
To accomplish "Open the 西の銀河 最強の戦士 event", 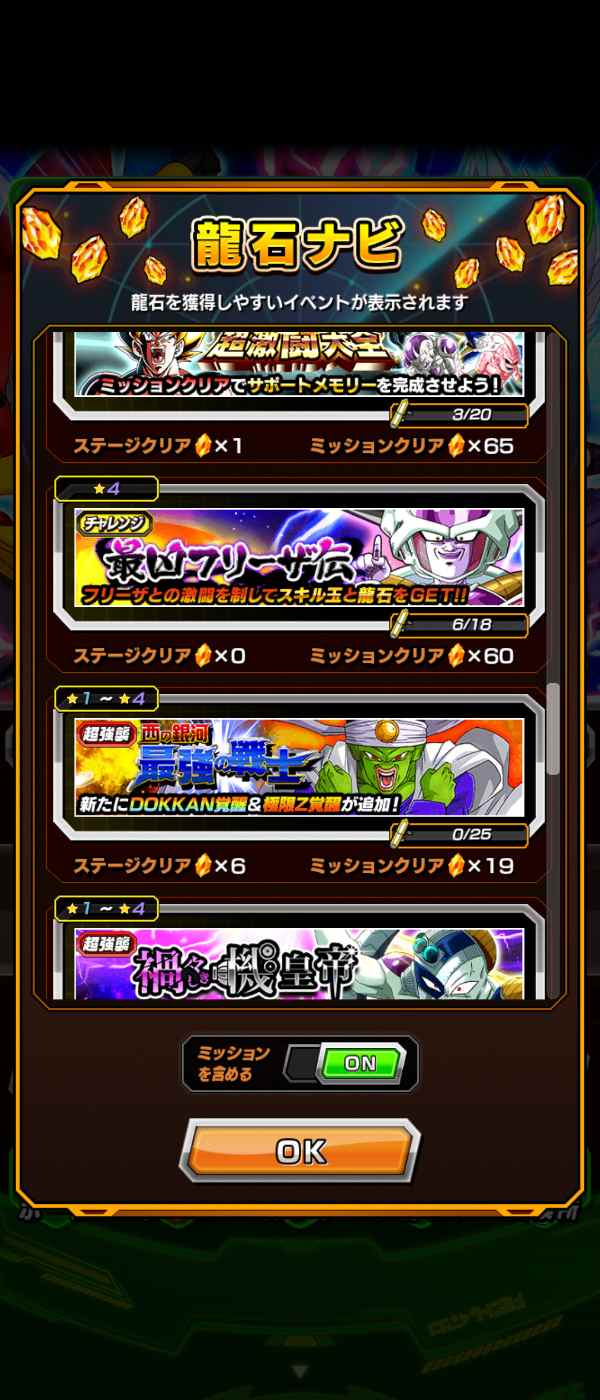I will coord(299,767).
